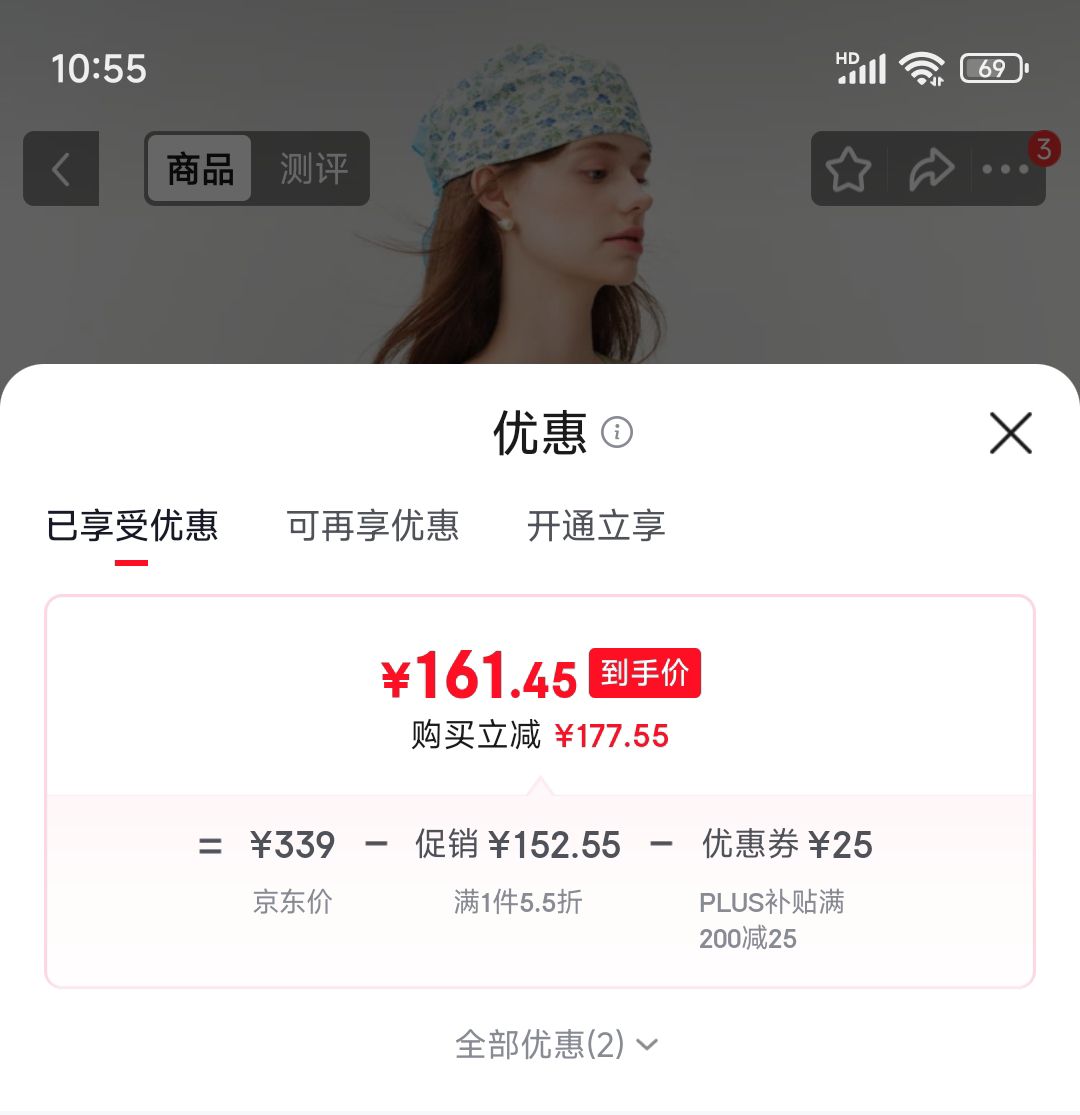Share this product
The height and width of the screenshot is (1115, 1080).
tap(931, 169)
